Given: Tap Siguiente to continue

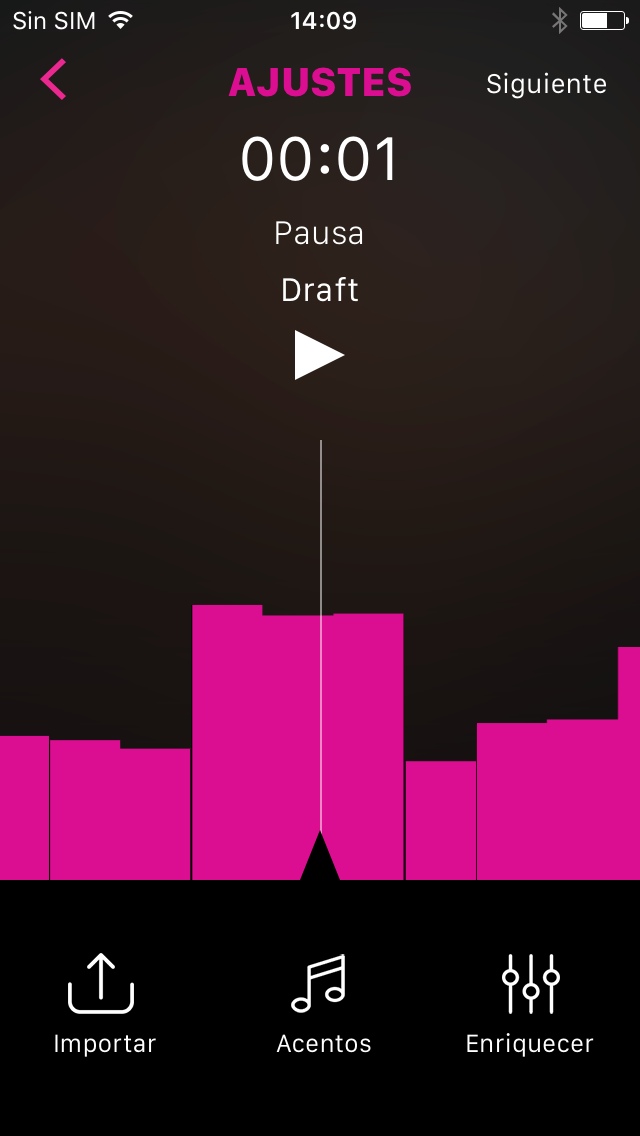Looking at the screenshot, I should 546,84.
